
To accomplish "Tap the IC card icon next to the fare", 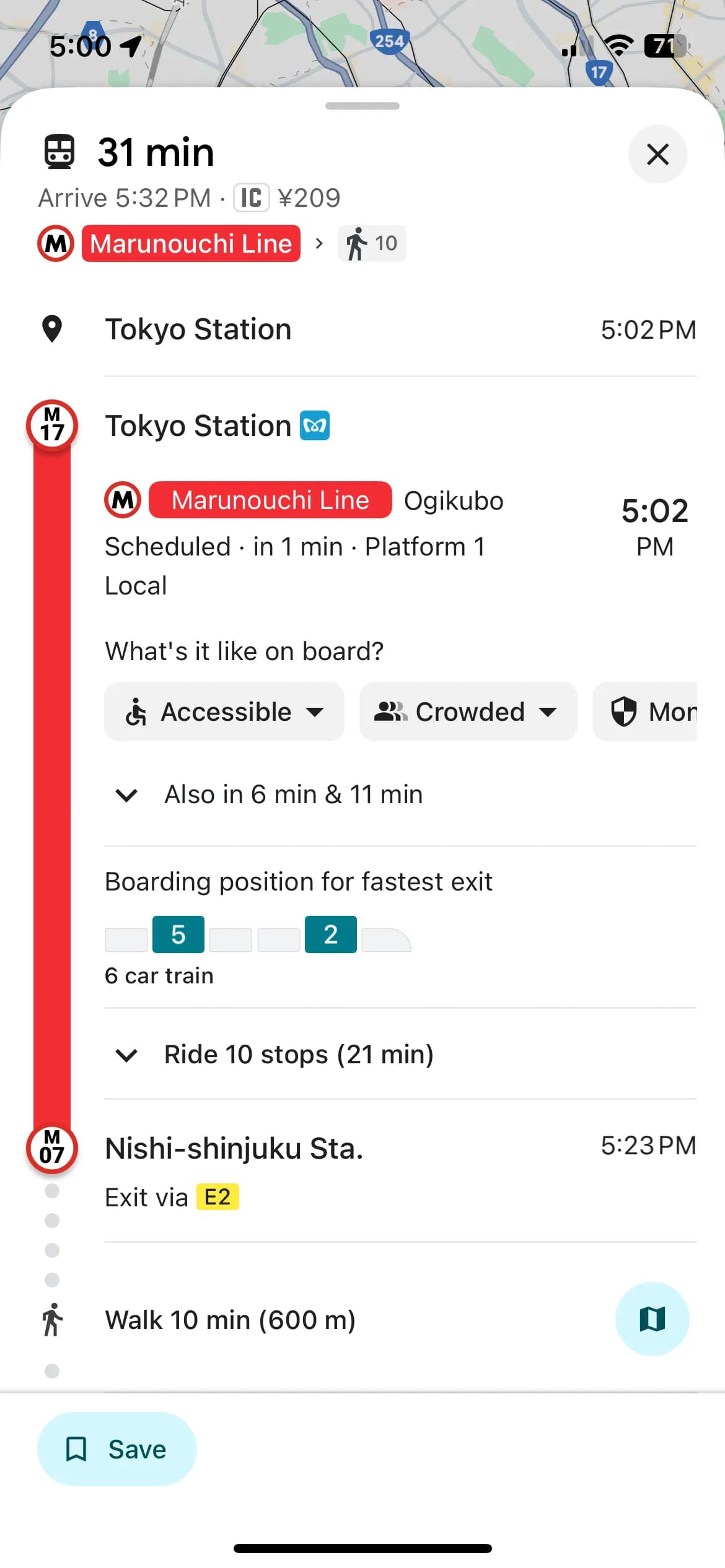I will (x=252, y=198).
